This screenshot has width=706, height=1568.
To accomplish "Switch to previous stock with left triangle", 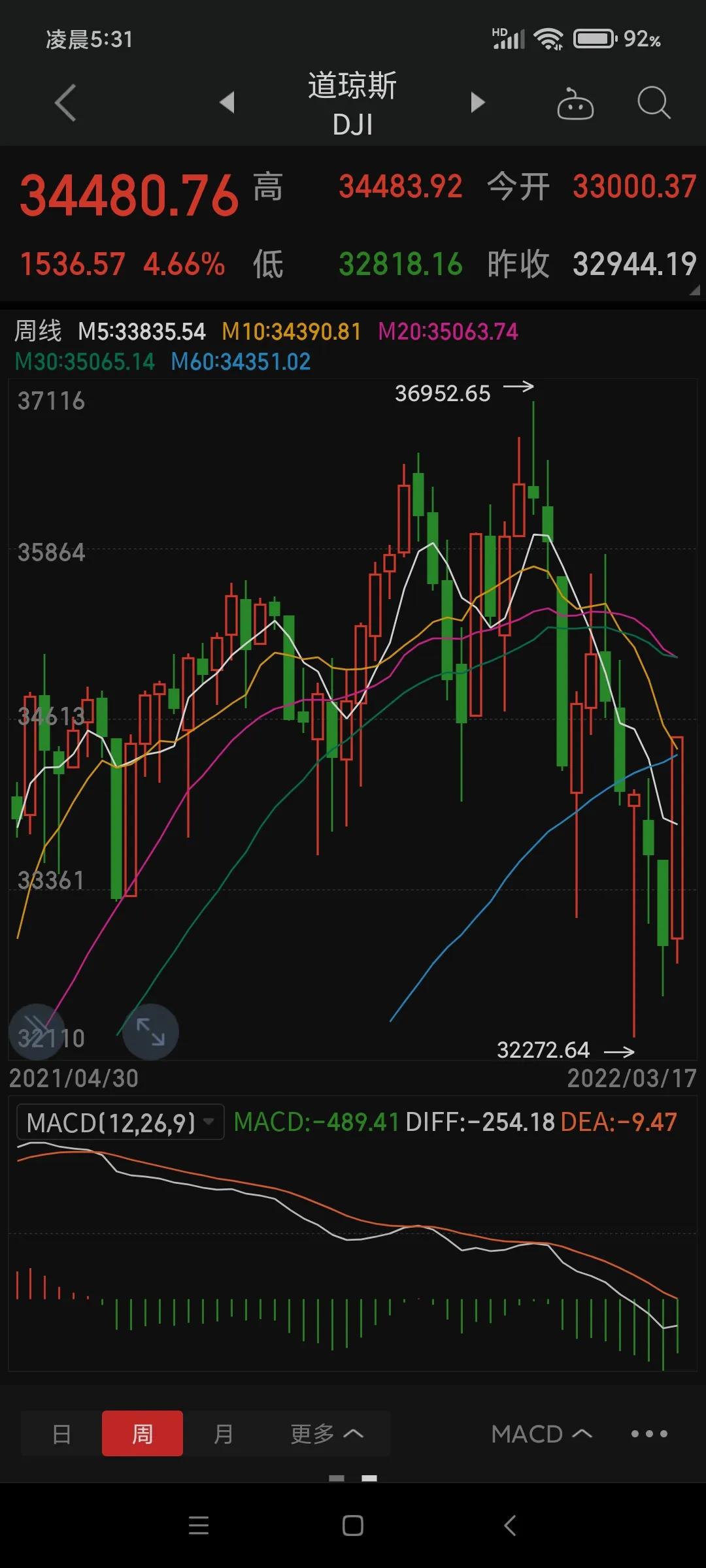I will (x=227, y=103).
